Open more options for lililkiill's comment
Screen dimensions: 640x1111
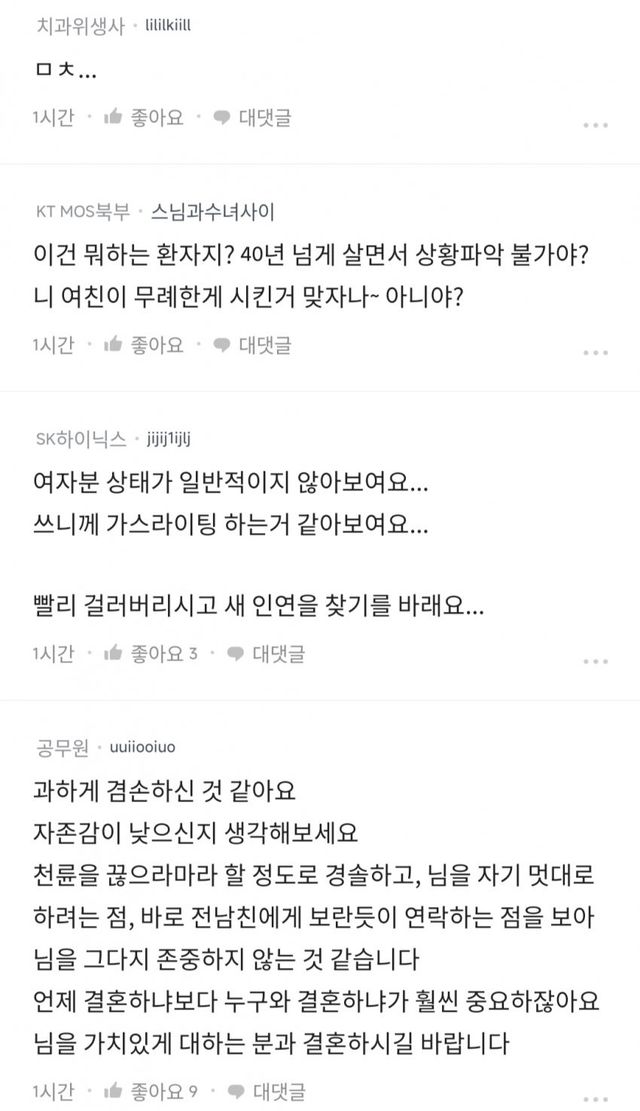[595, 125]
